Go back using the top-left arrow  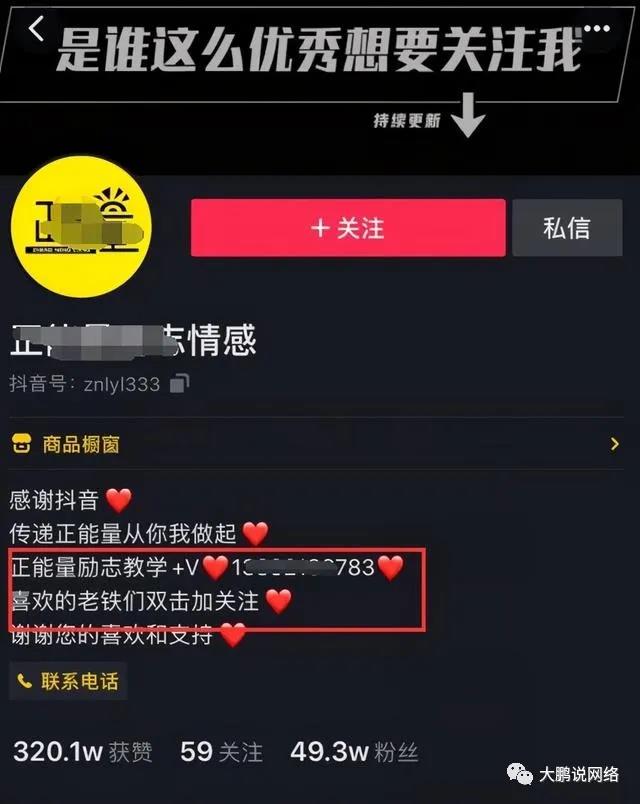tap(37, 30)
